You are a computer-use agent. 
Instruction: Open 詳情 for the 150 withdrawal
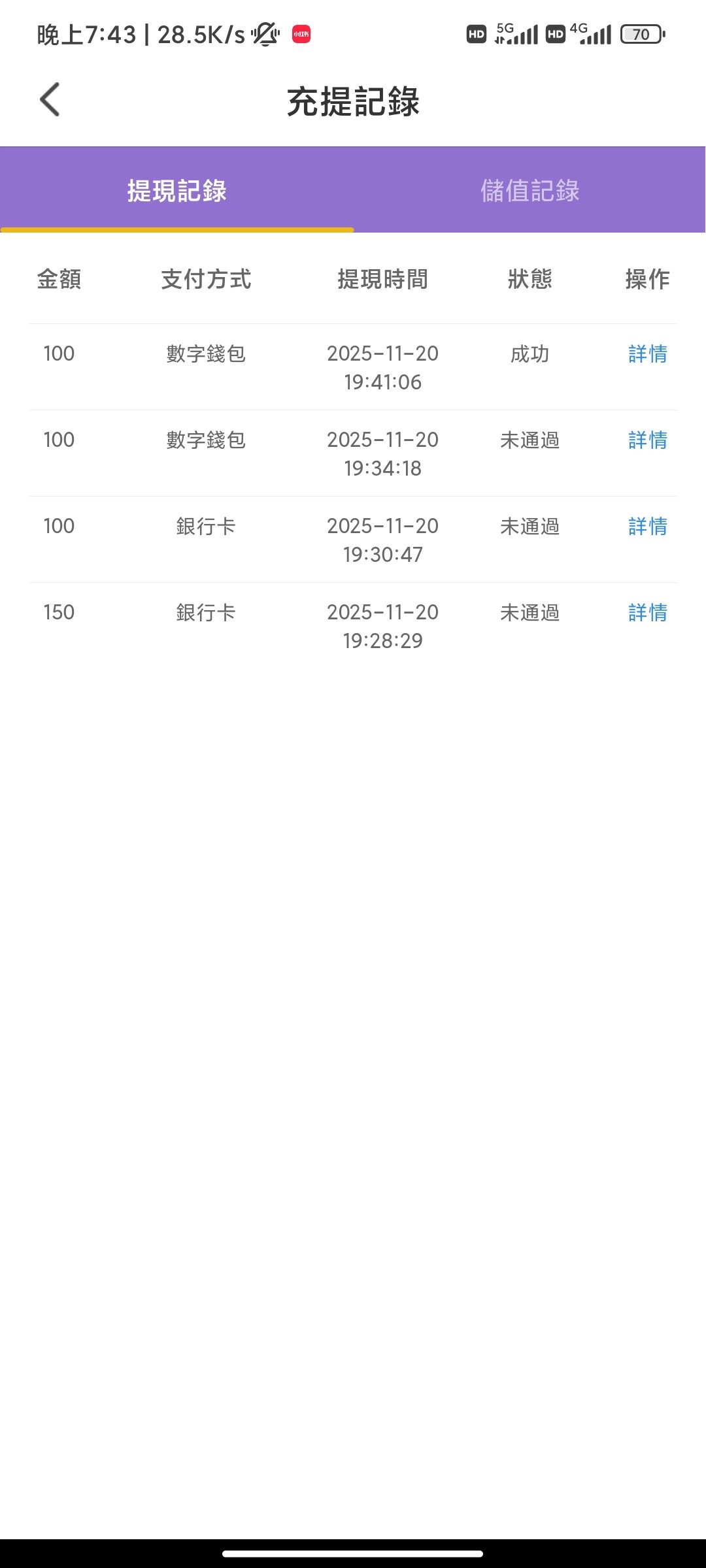click(x=647, y=613)
